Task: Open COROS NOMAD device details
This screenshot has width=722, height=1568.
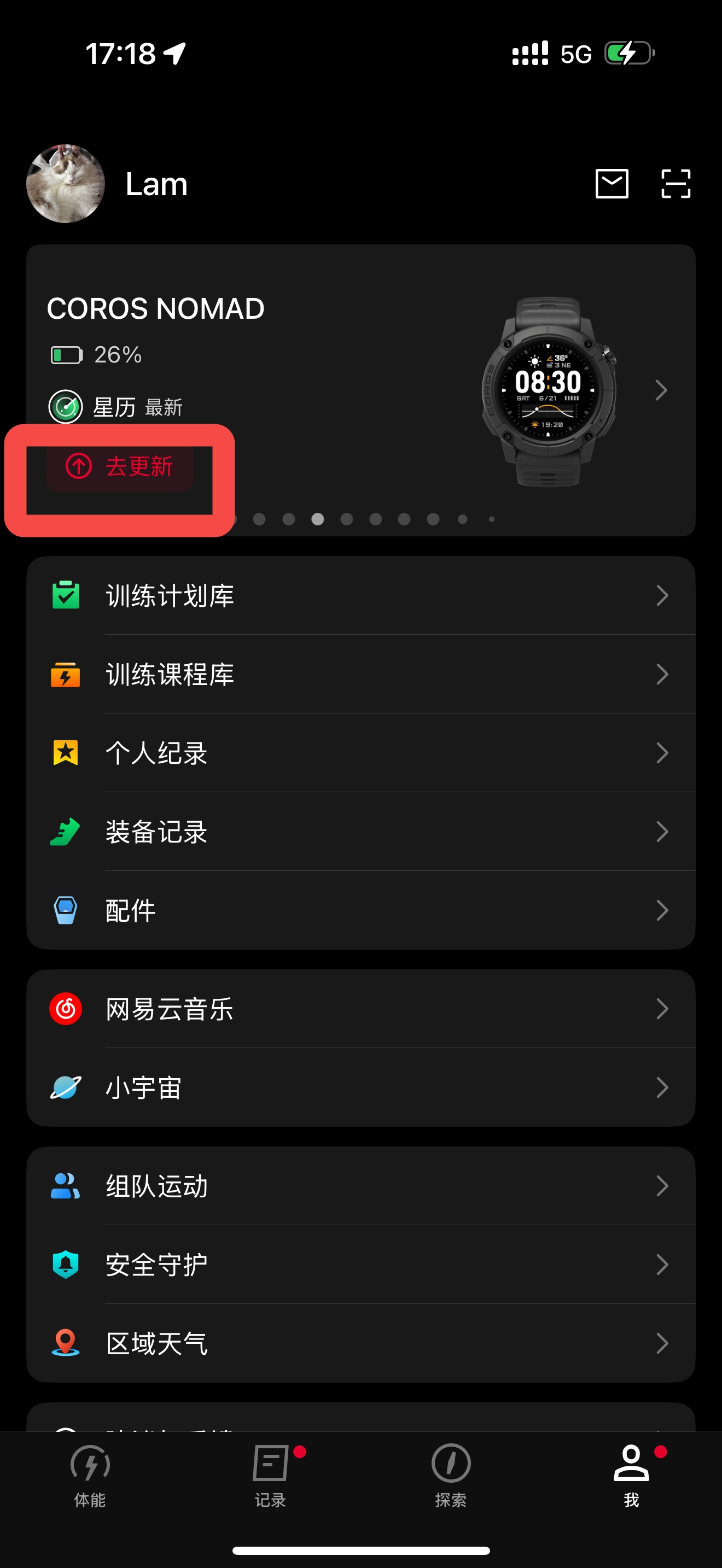Action: pos(661,390)
